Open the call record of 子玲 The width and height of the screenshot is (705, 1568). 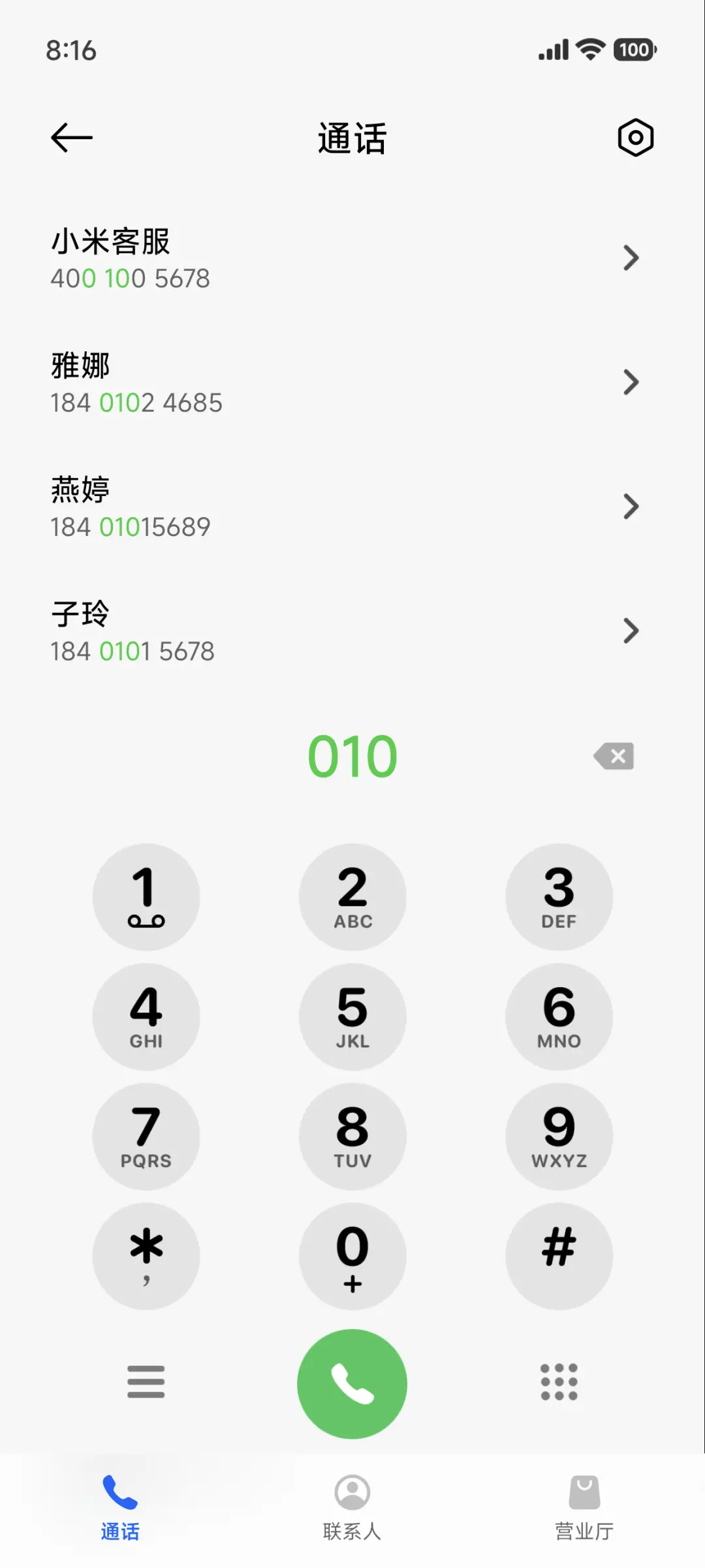coord(261,631)
